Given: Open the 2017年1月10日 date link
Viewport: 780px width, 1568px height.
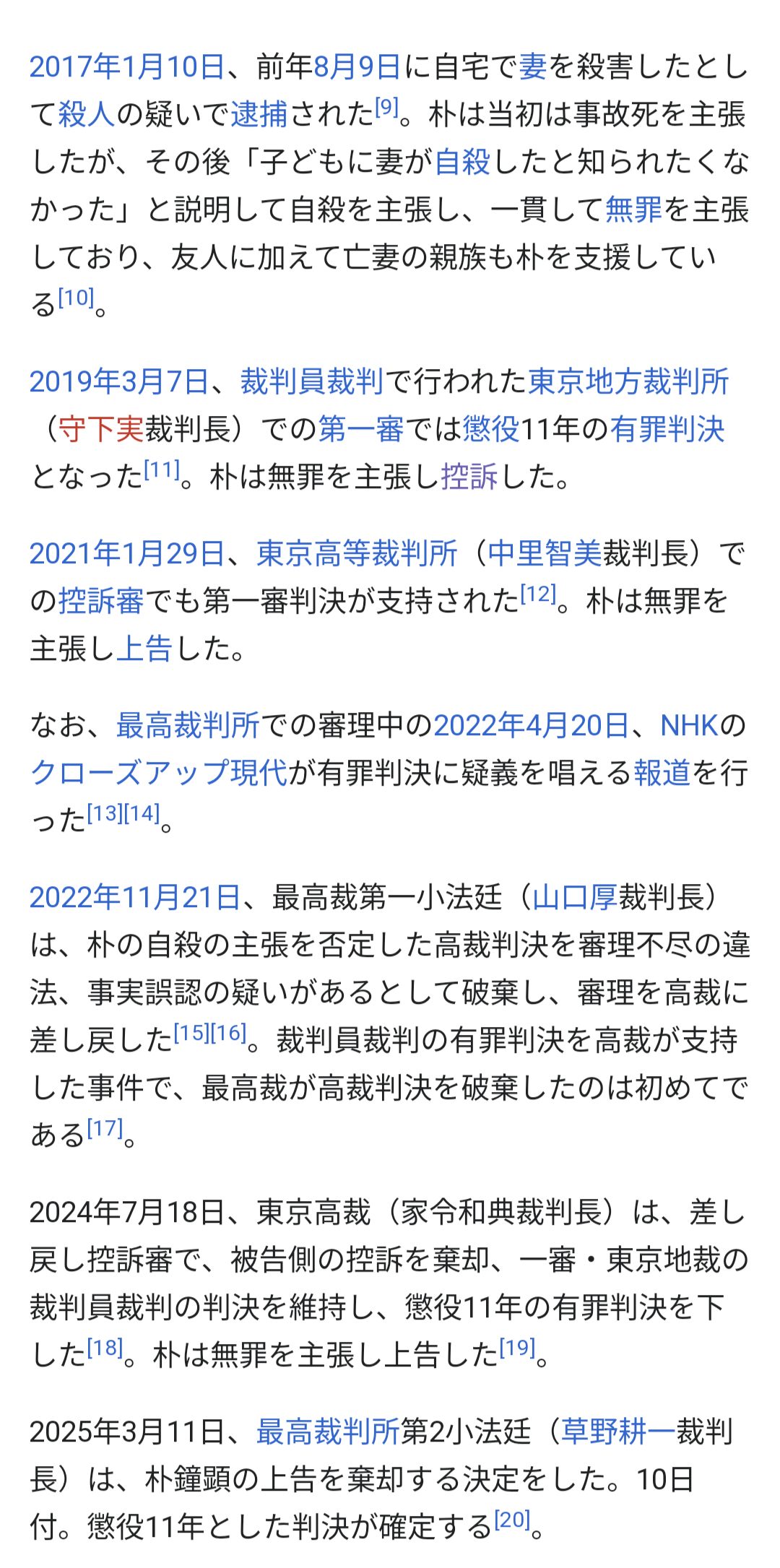Looking at the screenshot, I should coord(126,67).
